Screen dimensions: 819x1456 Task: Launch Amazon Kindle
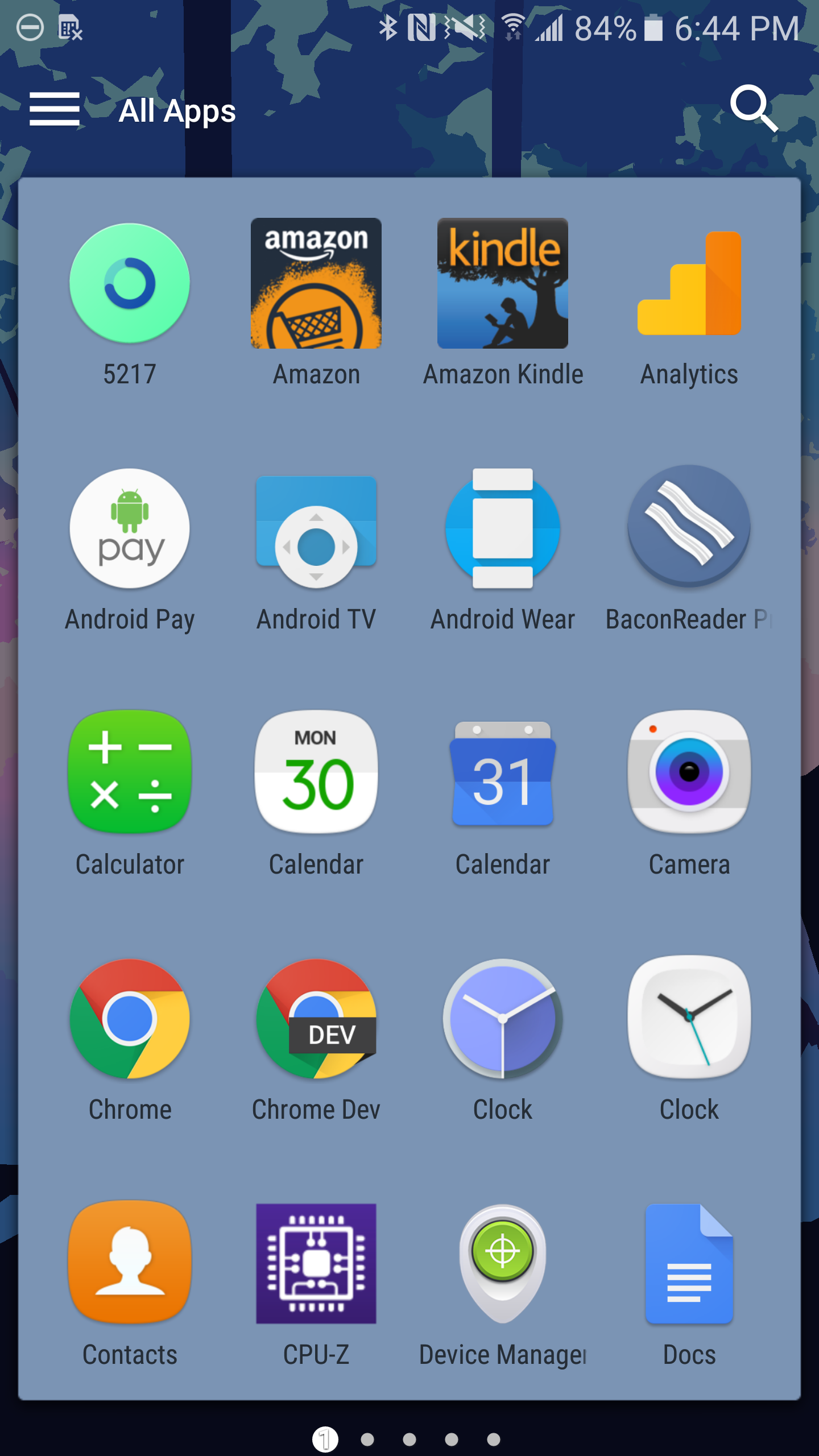pos(502,283)
